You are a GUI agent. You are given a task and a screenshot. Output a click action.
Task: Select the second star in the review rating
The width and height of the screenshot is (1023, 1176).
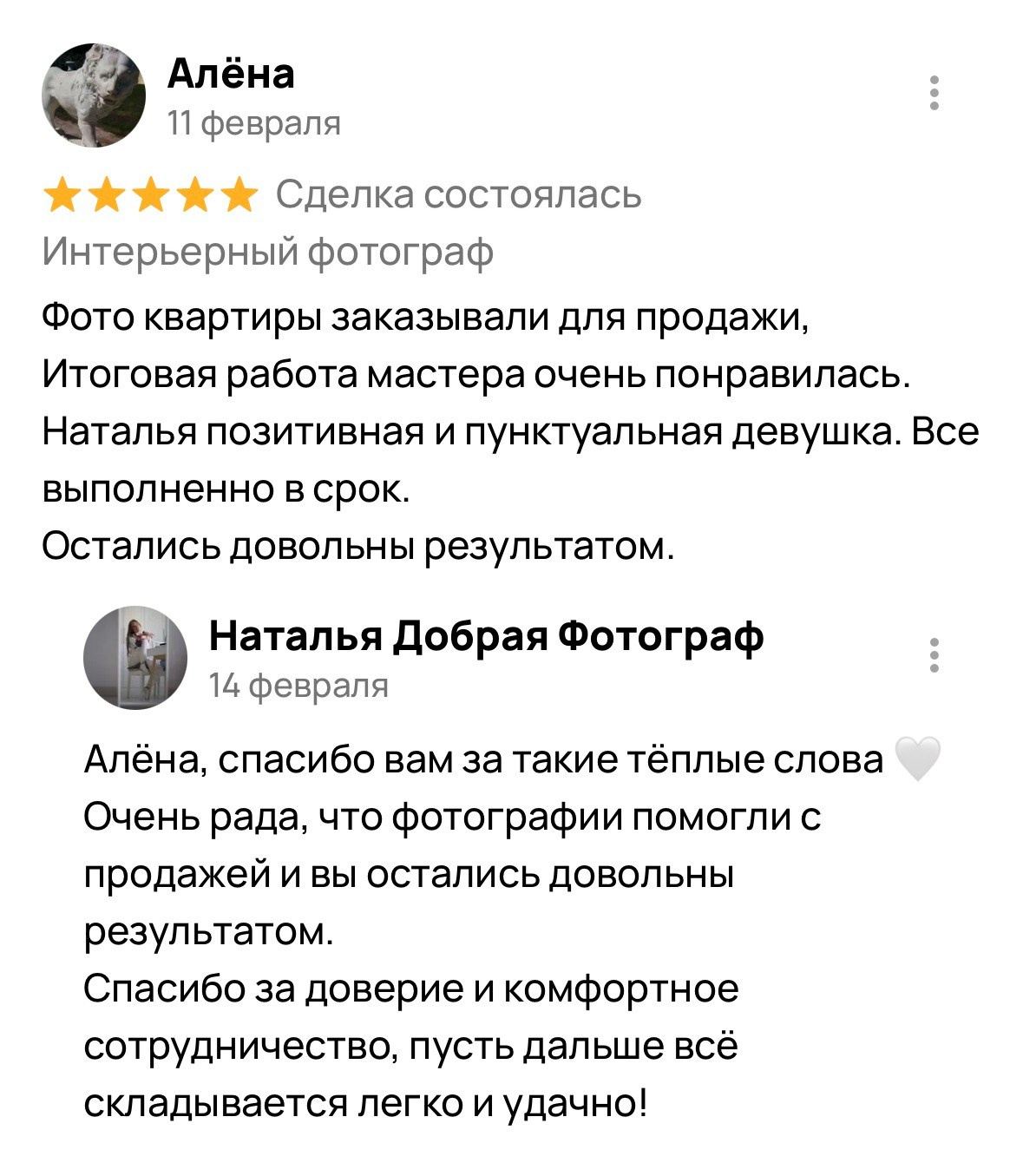coord(108,195)
